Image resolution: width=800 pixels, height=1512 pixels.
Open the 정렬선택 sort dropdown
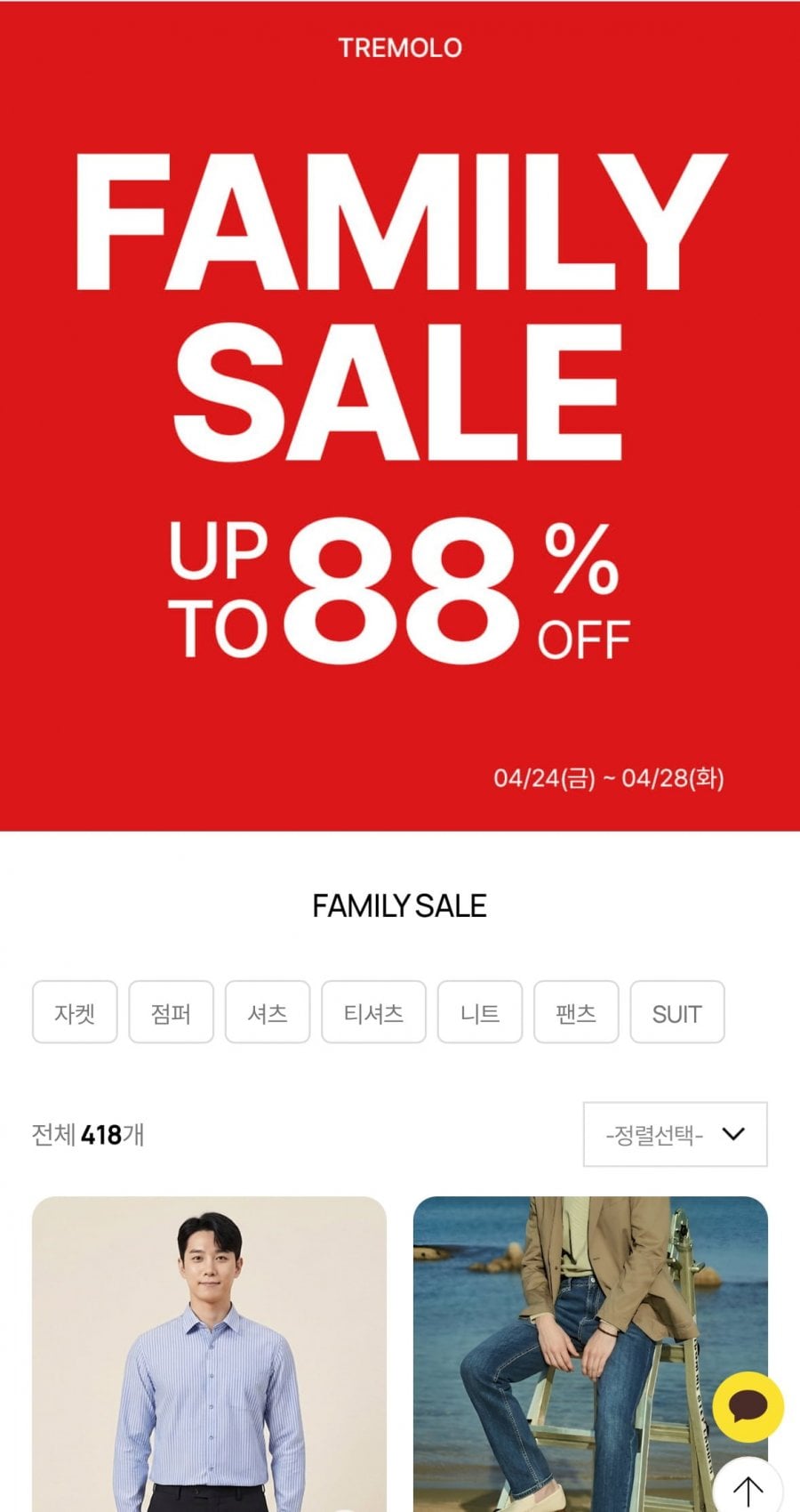675,1134
